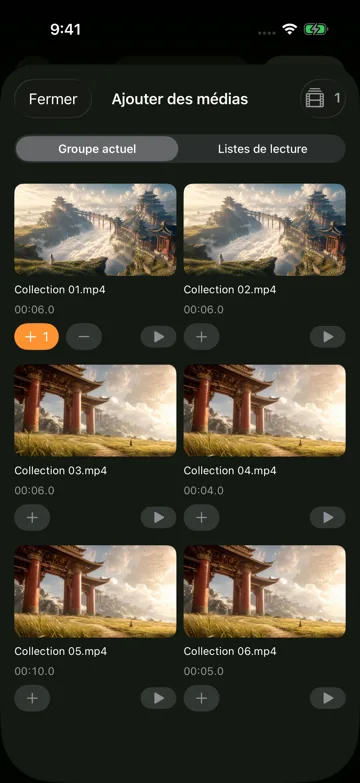Preview Collection 04.mp4 video
Viewport: 360px width, 783px height.
(328, 518)
